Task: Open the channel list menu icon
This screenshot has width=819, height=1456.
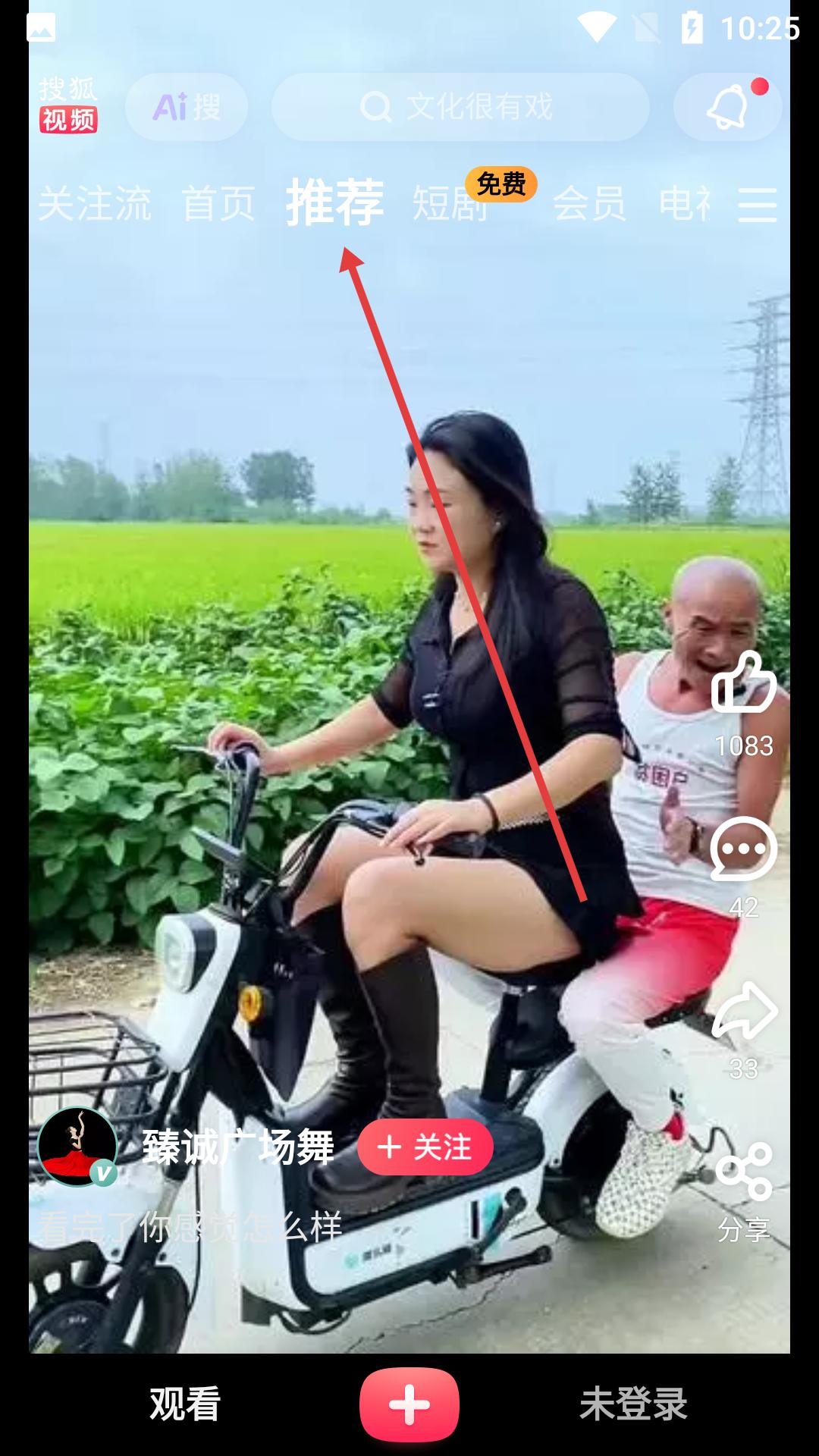Action: pos(758,205)
